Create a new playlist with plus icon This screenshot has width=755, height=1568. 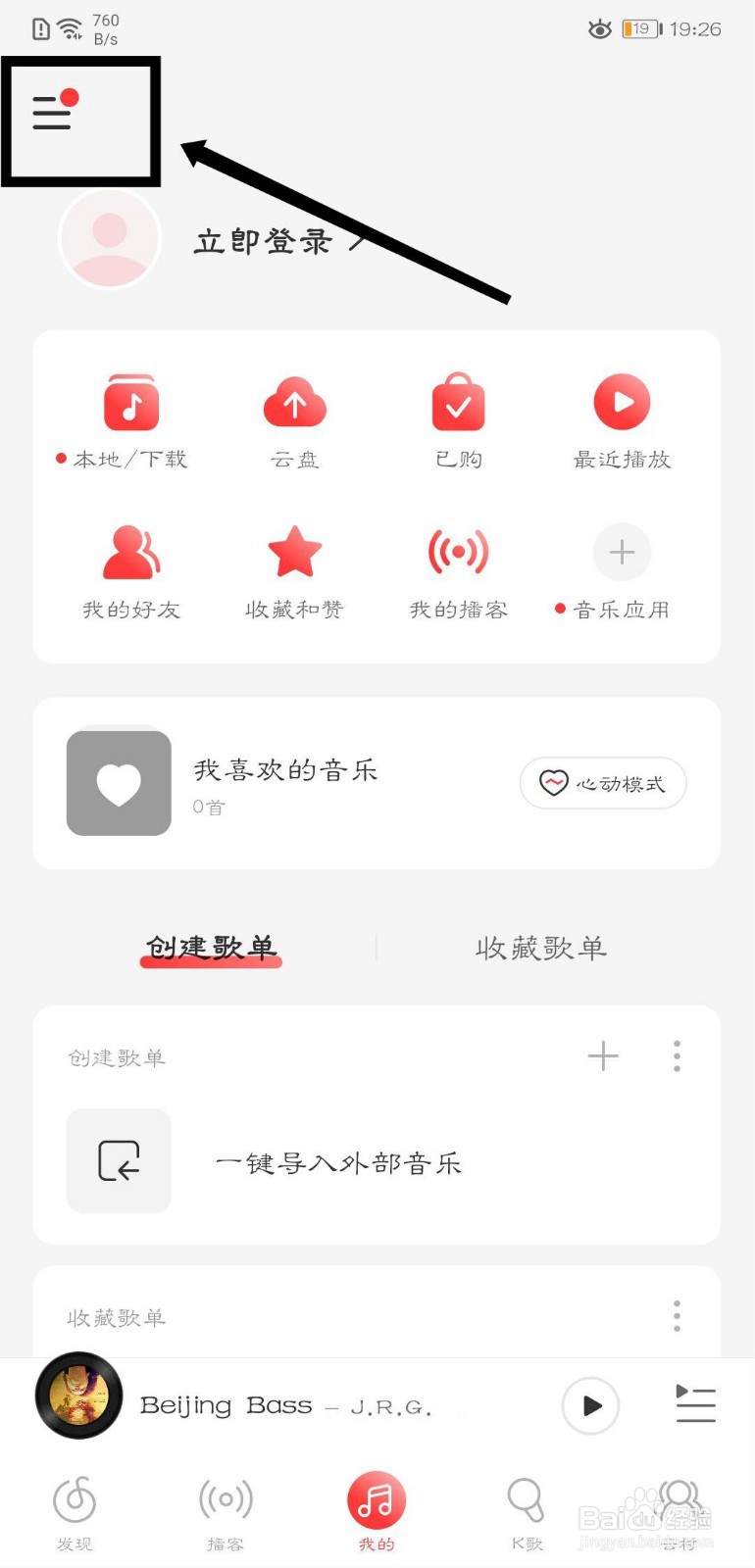click(603, 1055)
